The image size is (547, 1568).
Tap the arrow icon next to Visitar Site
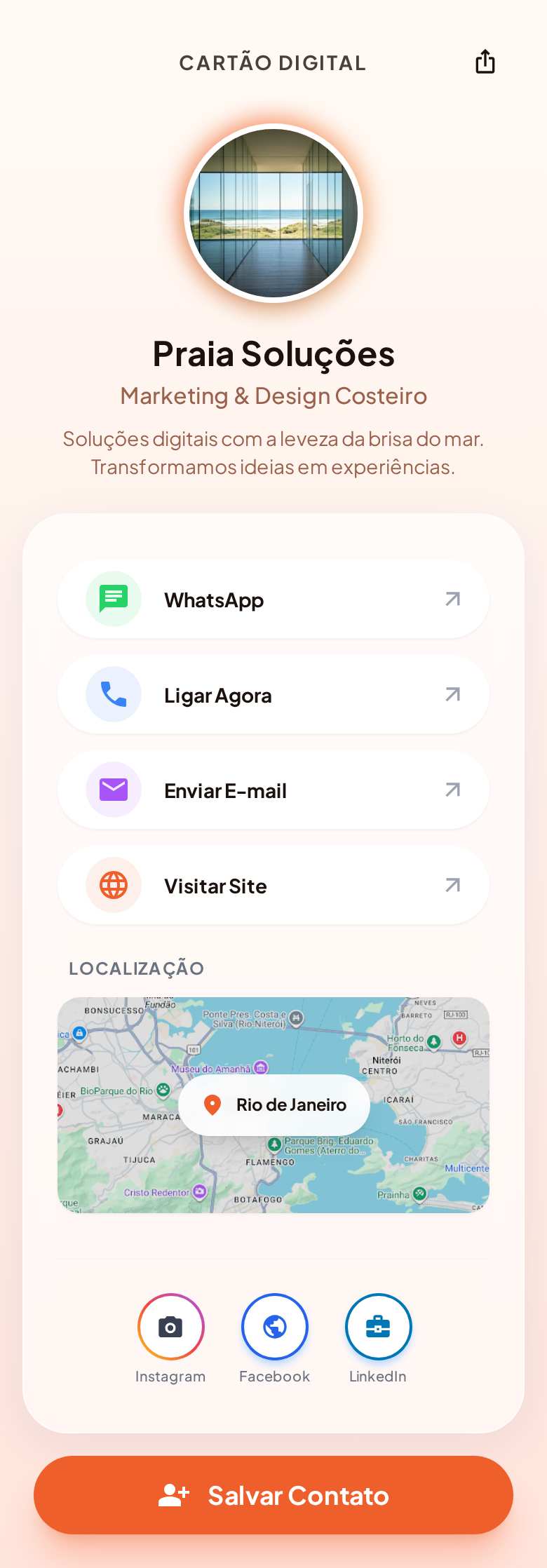pyautogui.click(x=452, y=885)
